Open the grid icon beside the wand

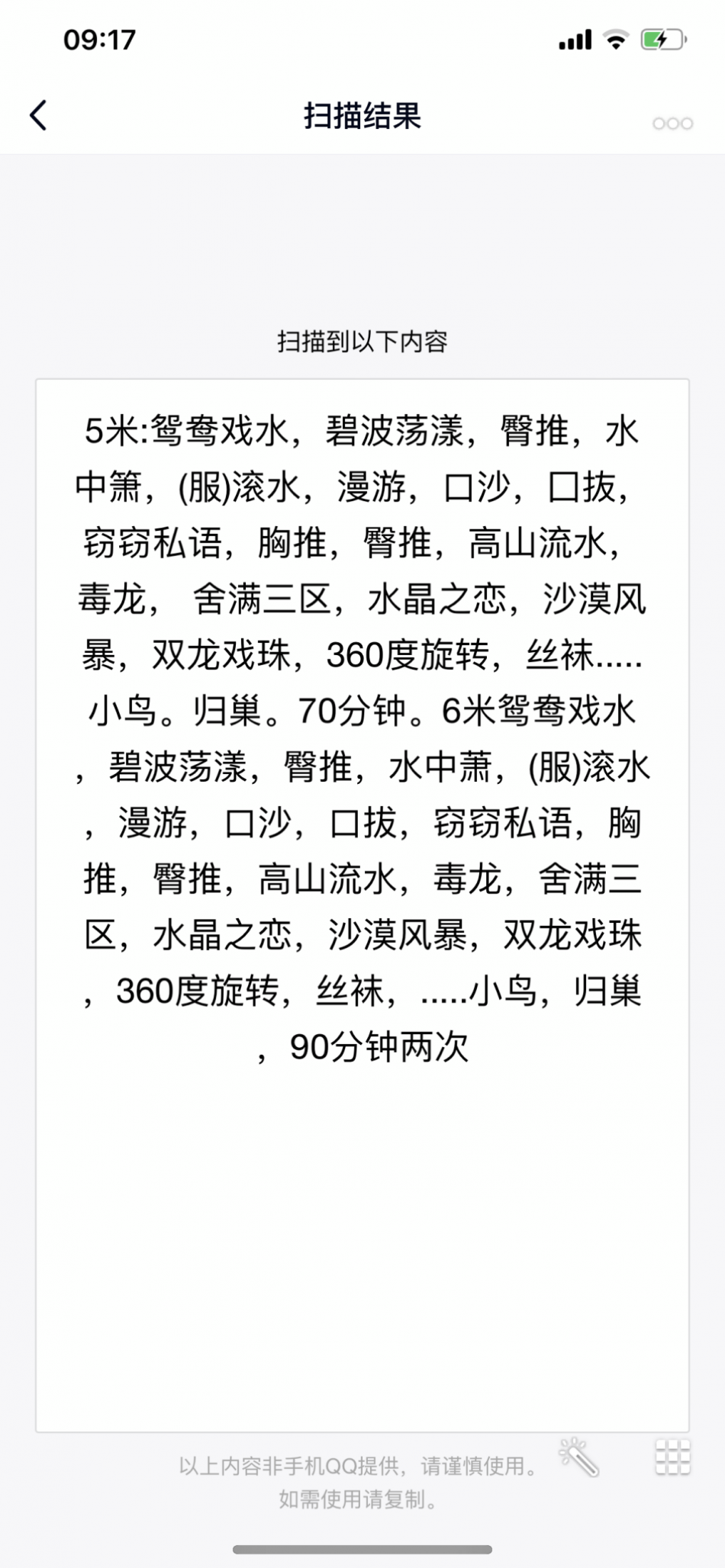672,1457
